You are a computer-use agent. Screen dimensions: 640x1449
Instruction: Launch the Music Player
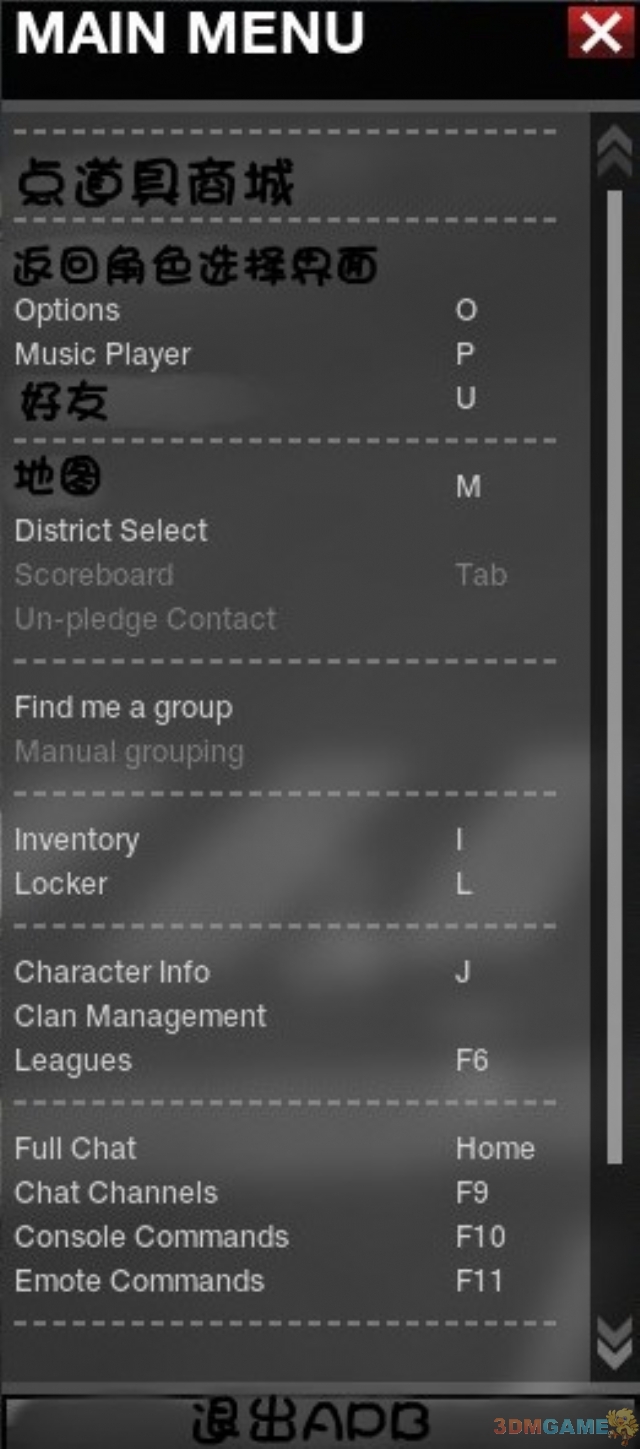click(102, 355)
